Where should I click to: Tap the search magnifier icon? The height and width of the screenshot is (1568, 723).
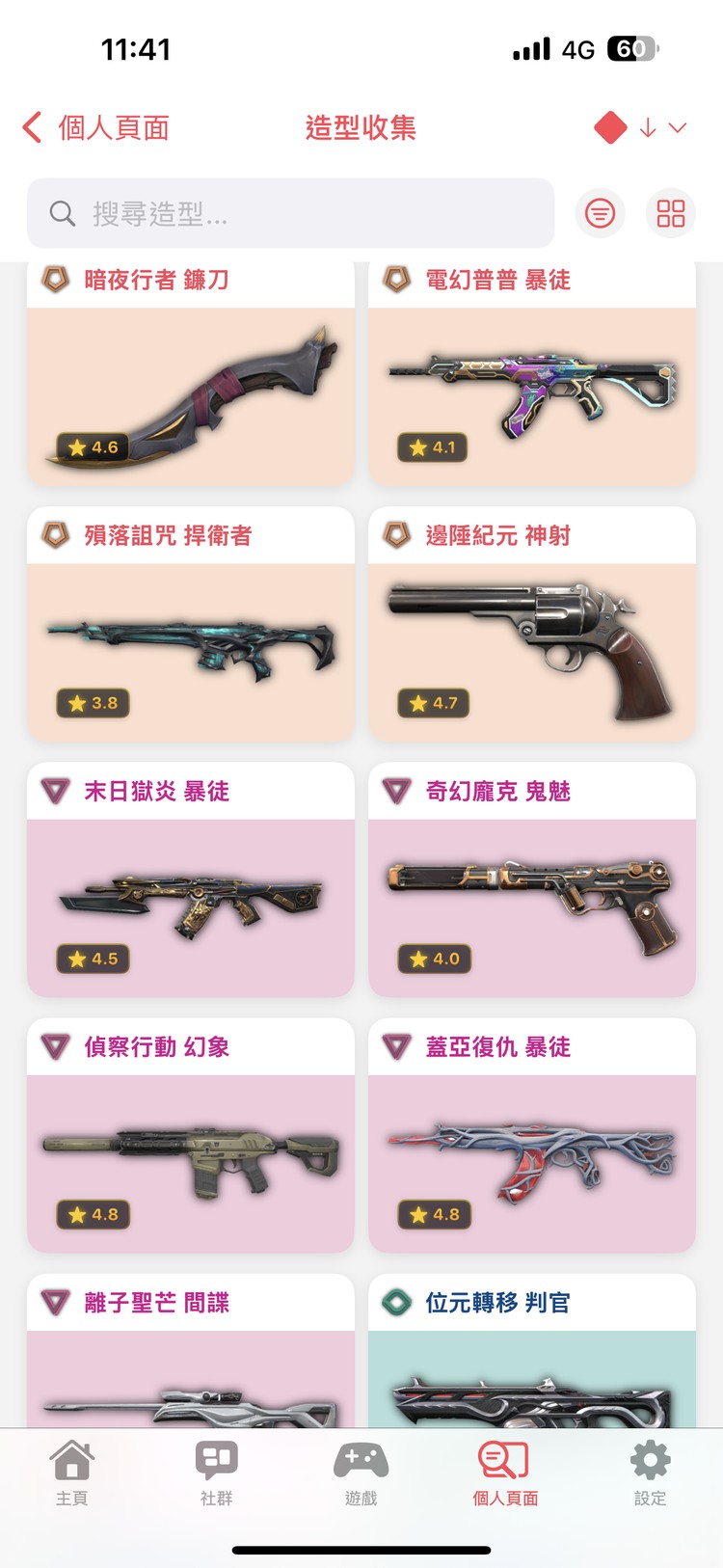63,213
